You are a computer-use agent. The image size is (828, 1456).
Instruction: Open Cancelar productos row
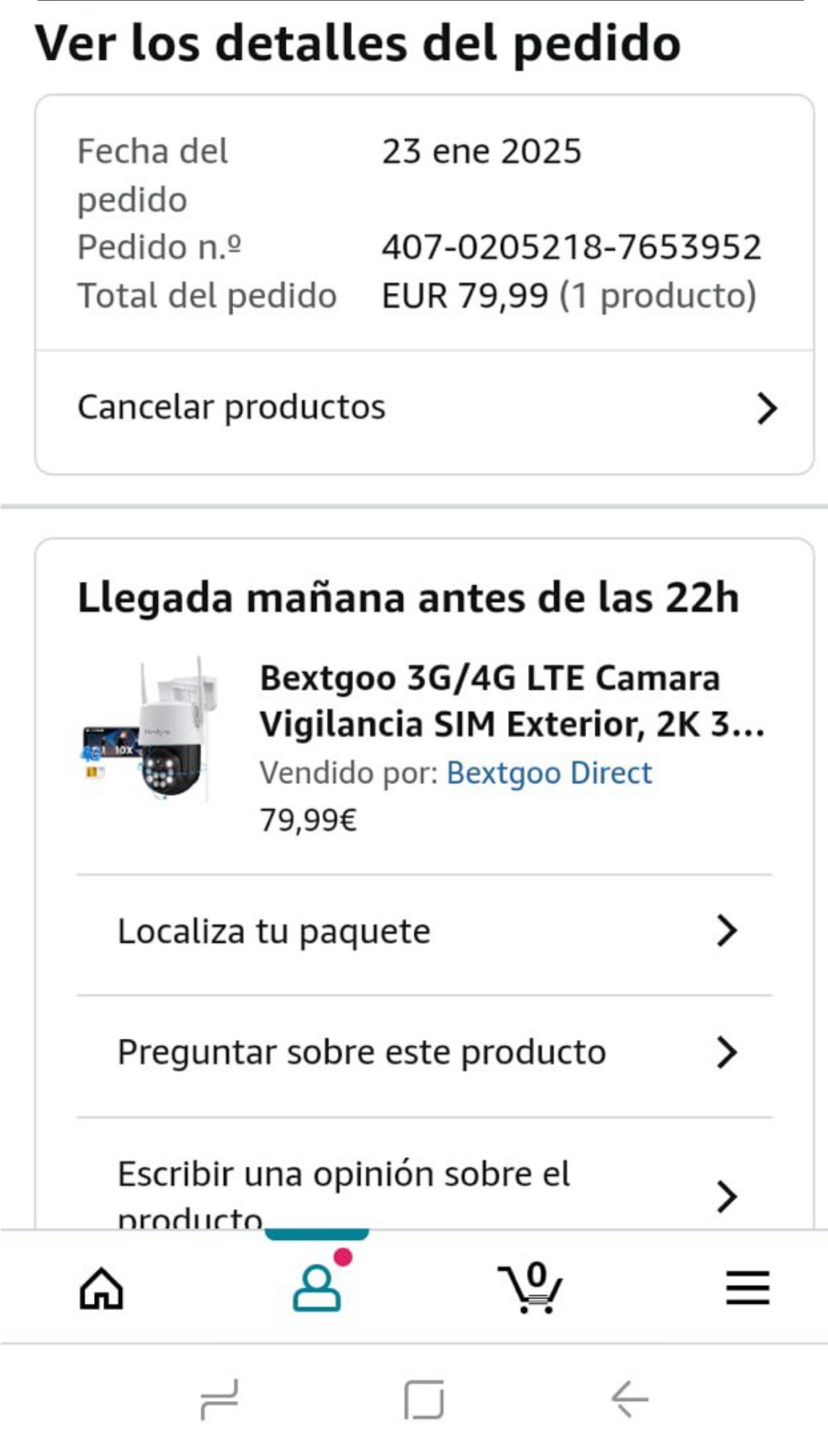tap(424, 408)
